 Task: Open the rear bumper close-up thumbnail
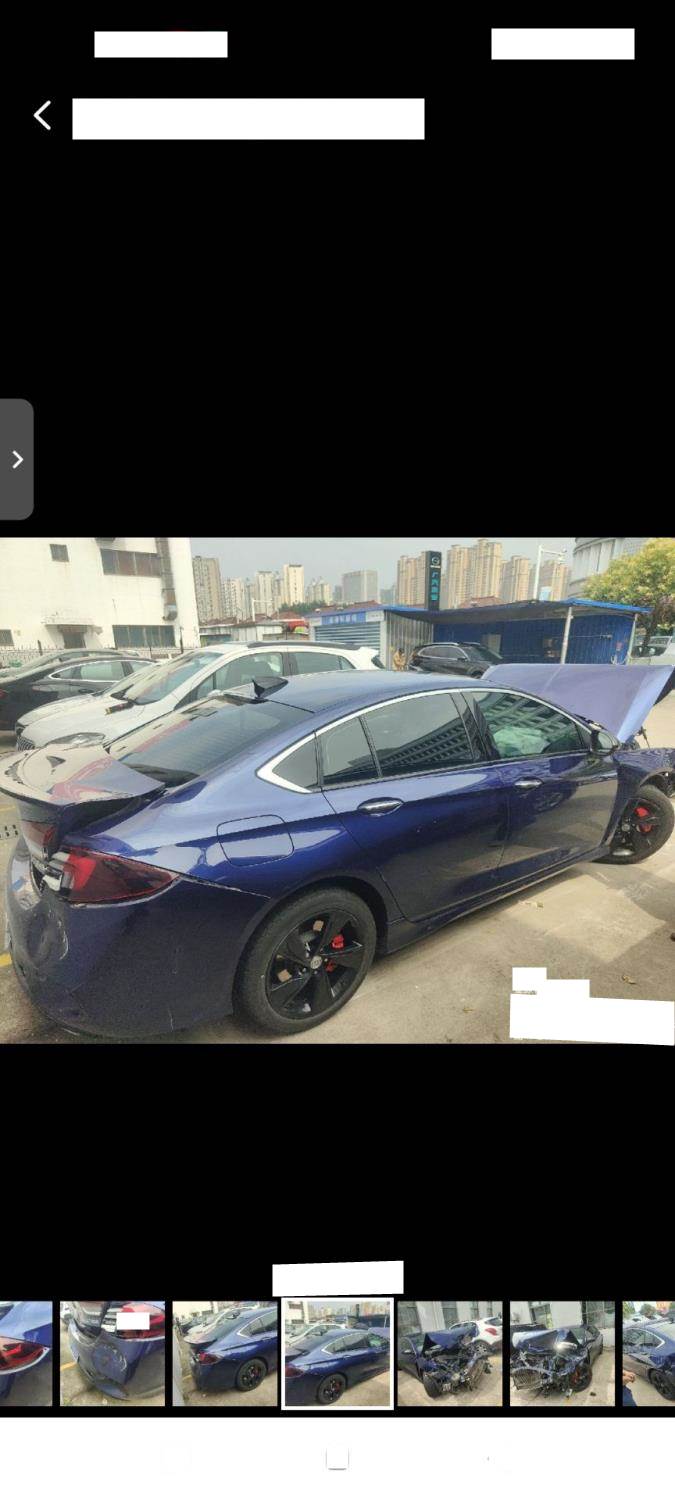[112, 1353]
